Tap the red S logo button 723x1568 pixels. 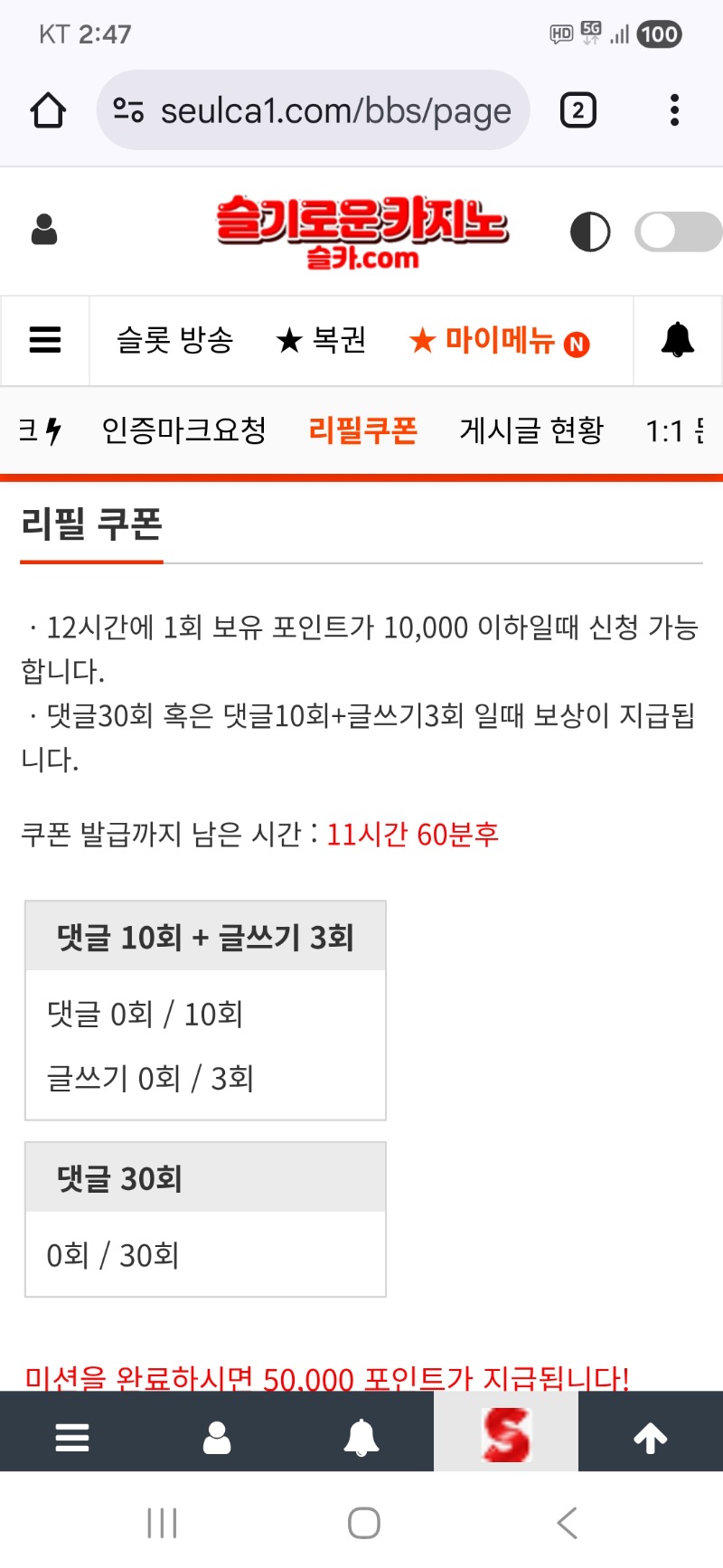506,1434
